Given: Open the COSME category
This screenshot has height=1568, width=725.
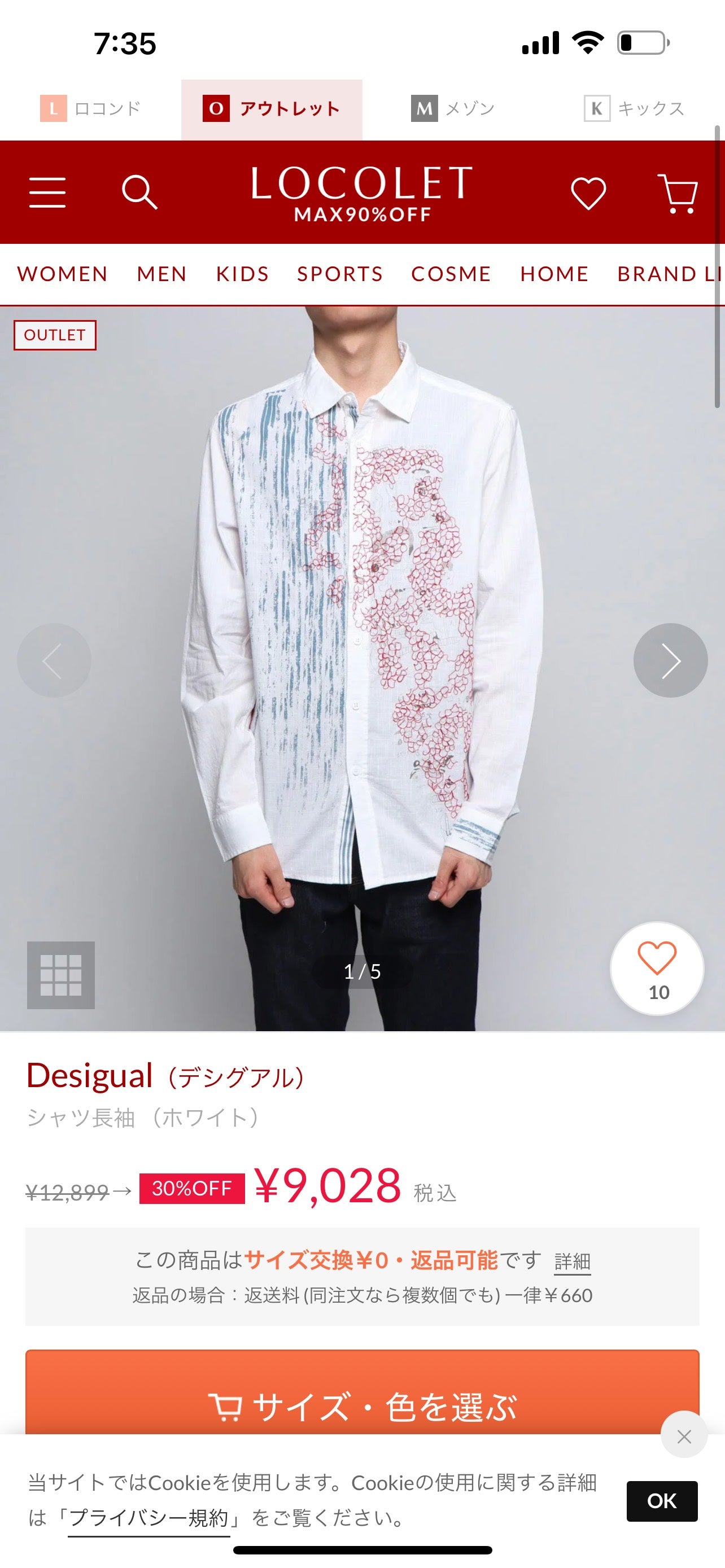Looking at the screenshot, I should coord(451,274).
